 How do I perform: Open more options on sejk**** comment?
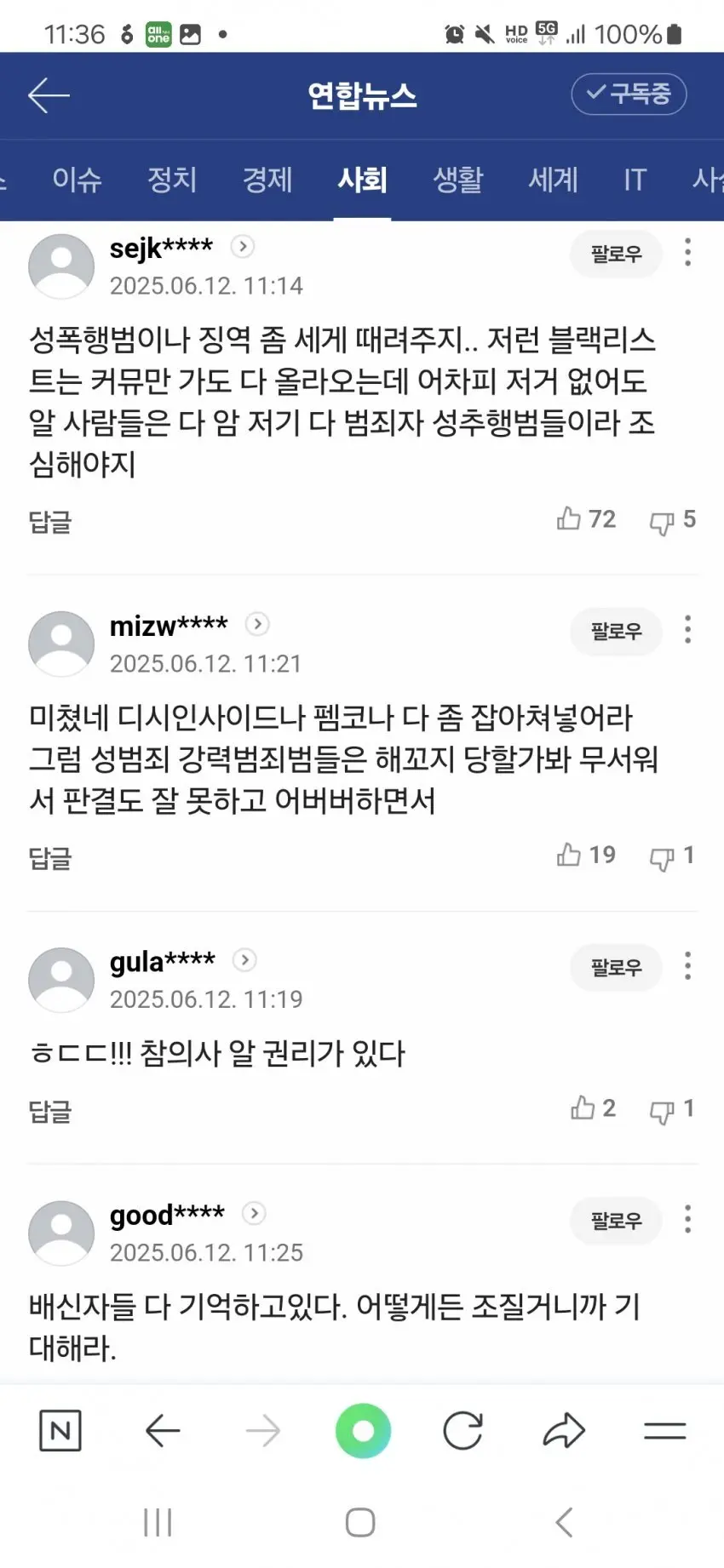[x=687, y=253]
